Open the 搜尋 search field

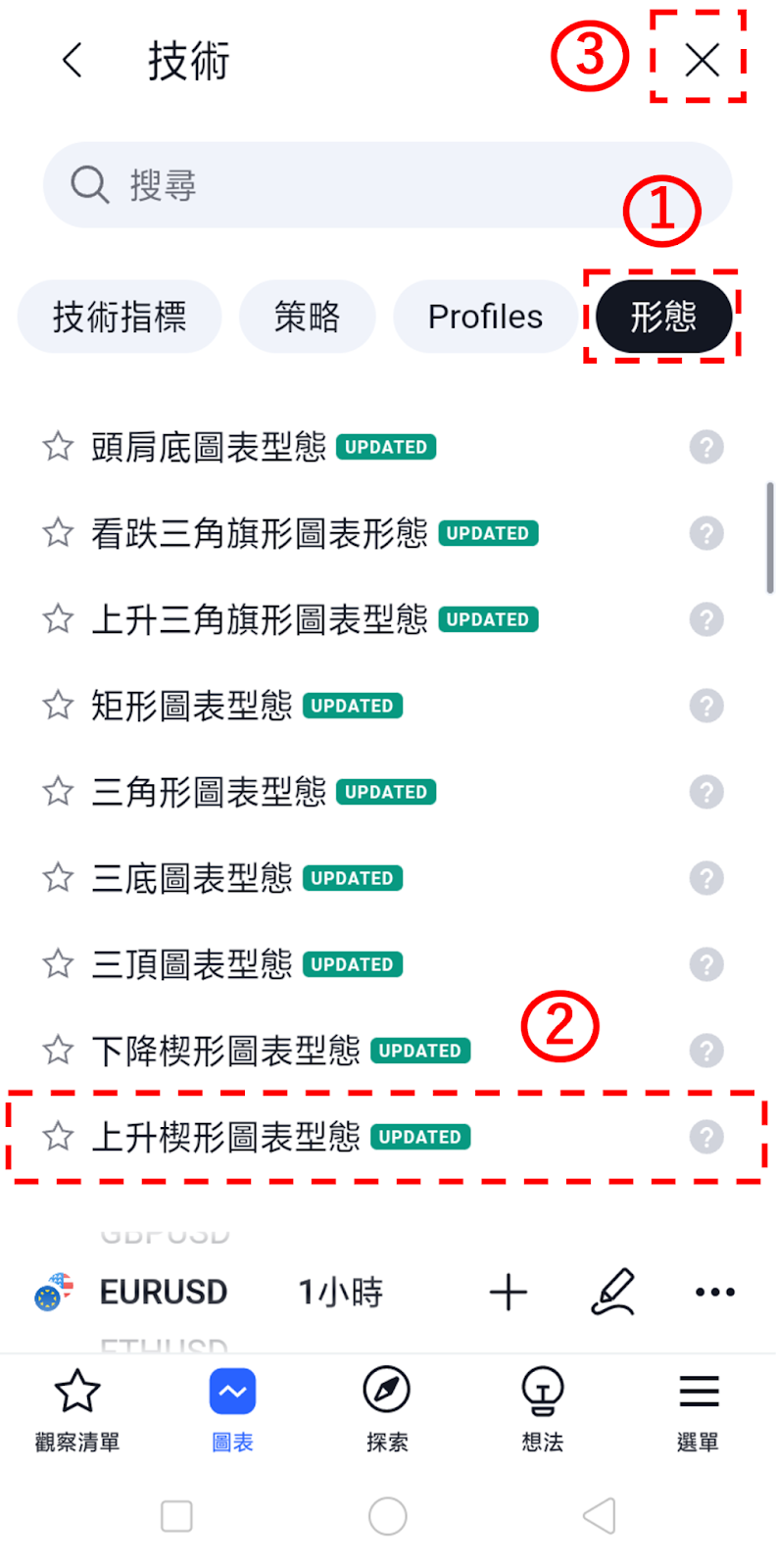387,184
